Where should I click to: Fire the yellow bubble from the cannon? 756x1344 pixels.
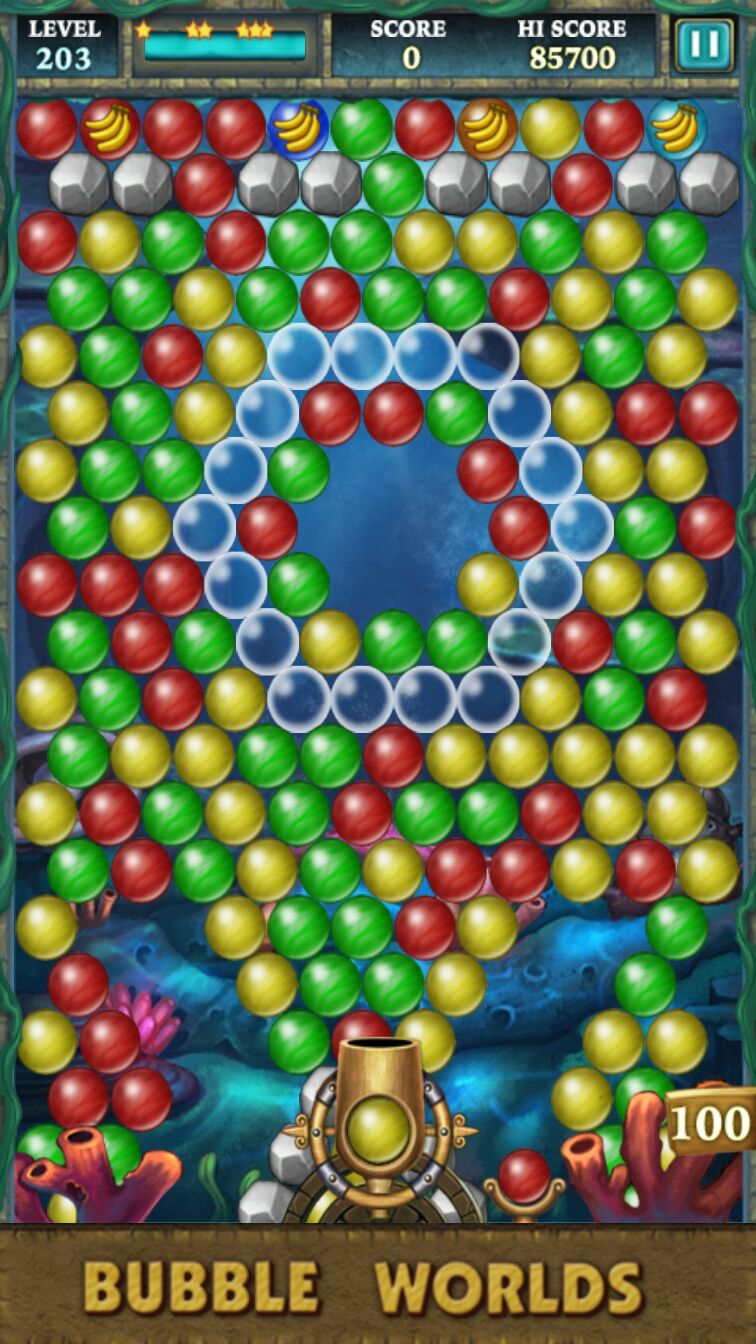point(377,1129)
